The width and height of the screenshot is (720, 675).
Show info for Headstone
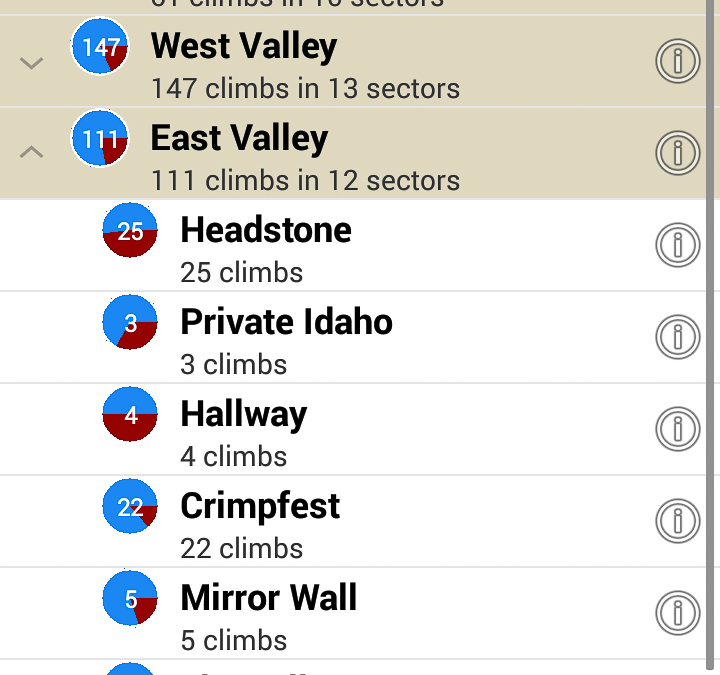[x=677, y=245]
